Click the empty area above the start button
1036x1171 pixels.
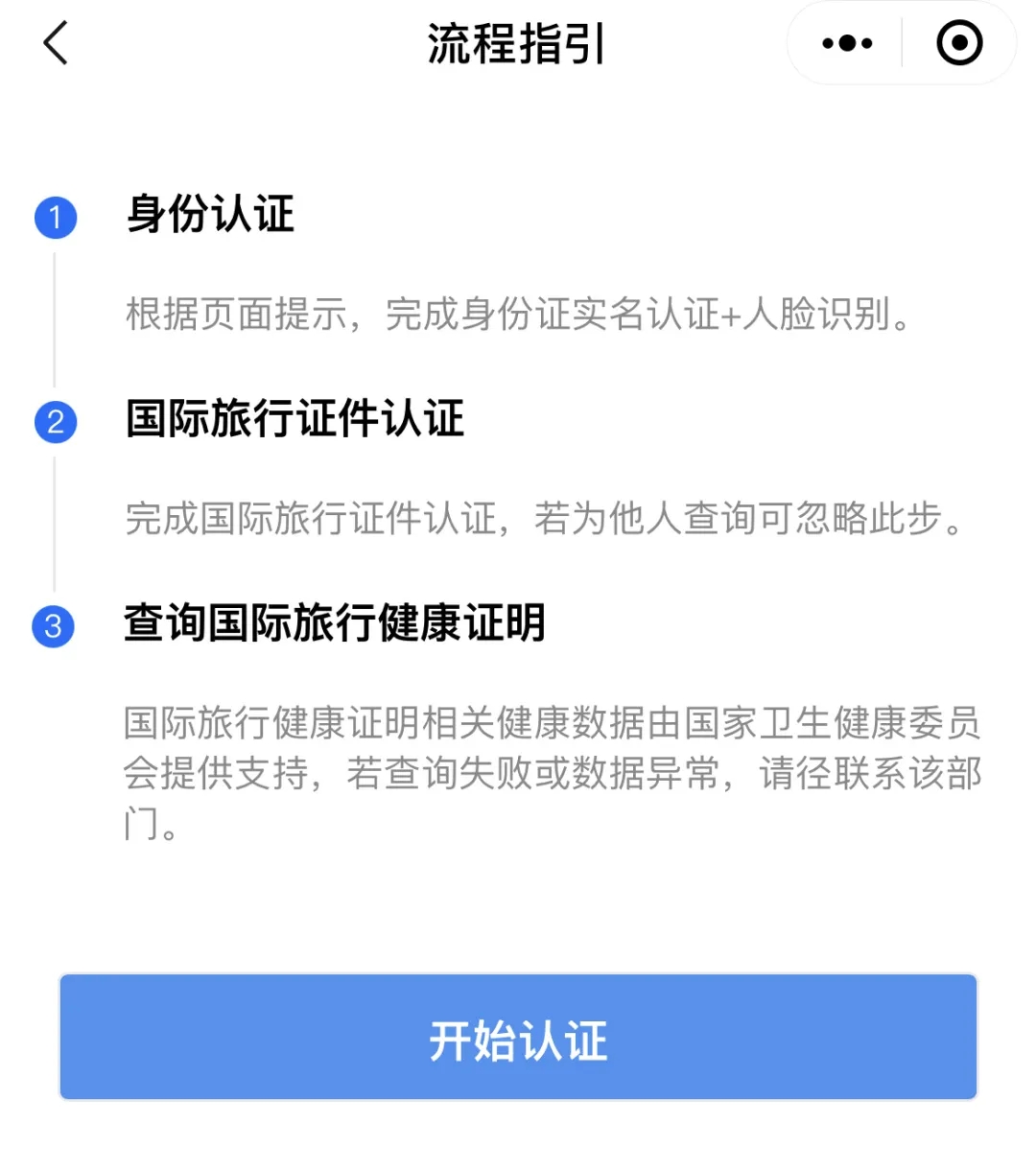[x=518, y=911]
